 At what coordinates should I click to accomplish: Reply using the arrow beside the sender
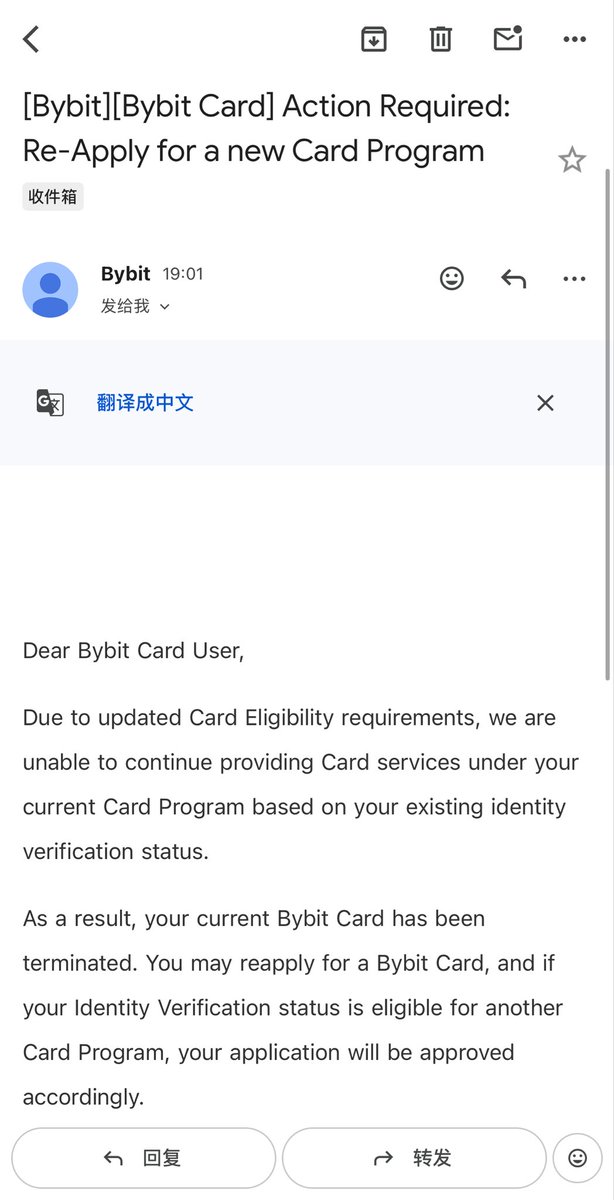pyautogui.click(x=513, y=279)
